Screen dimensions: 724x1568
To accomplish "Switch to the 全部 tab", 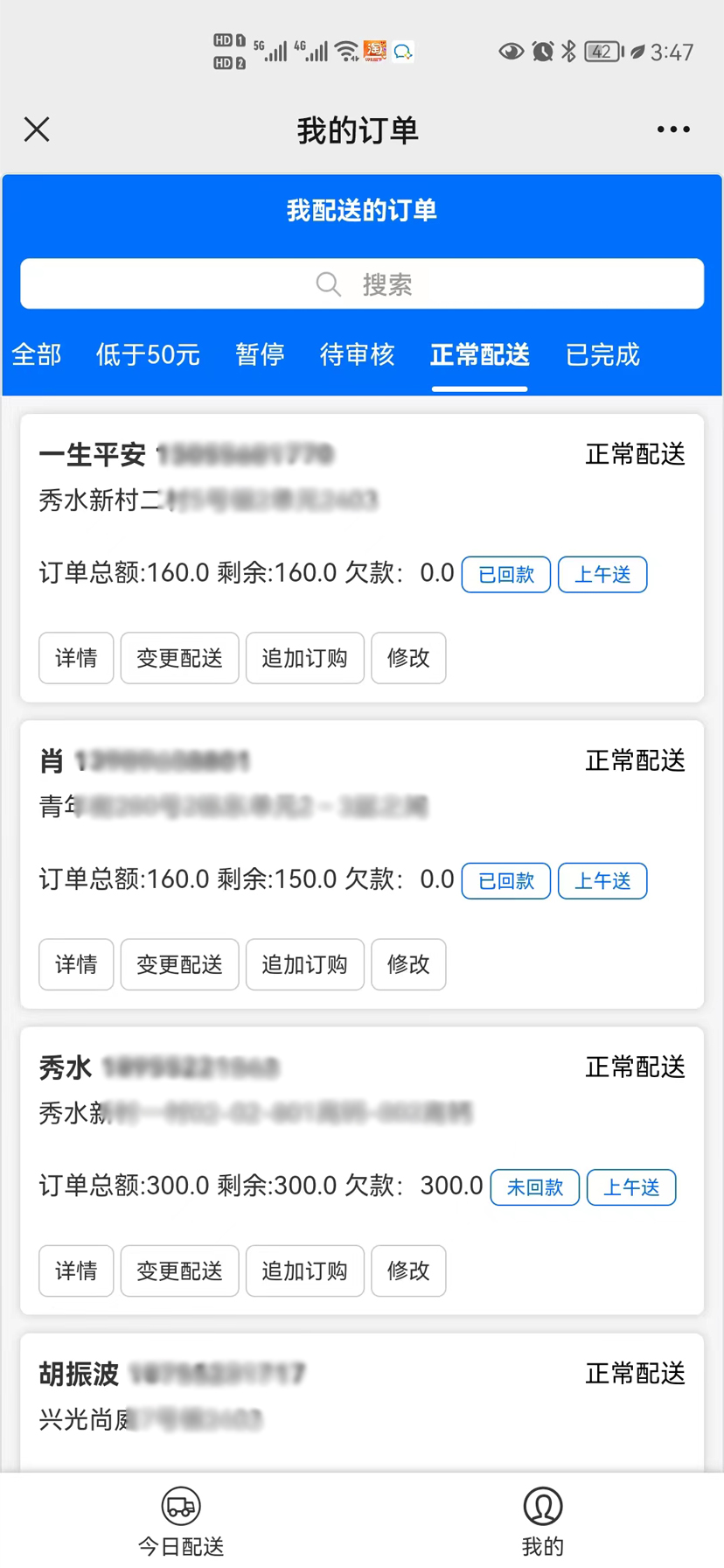I will pyautogui.click(x=37, y=354).
